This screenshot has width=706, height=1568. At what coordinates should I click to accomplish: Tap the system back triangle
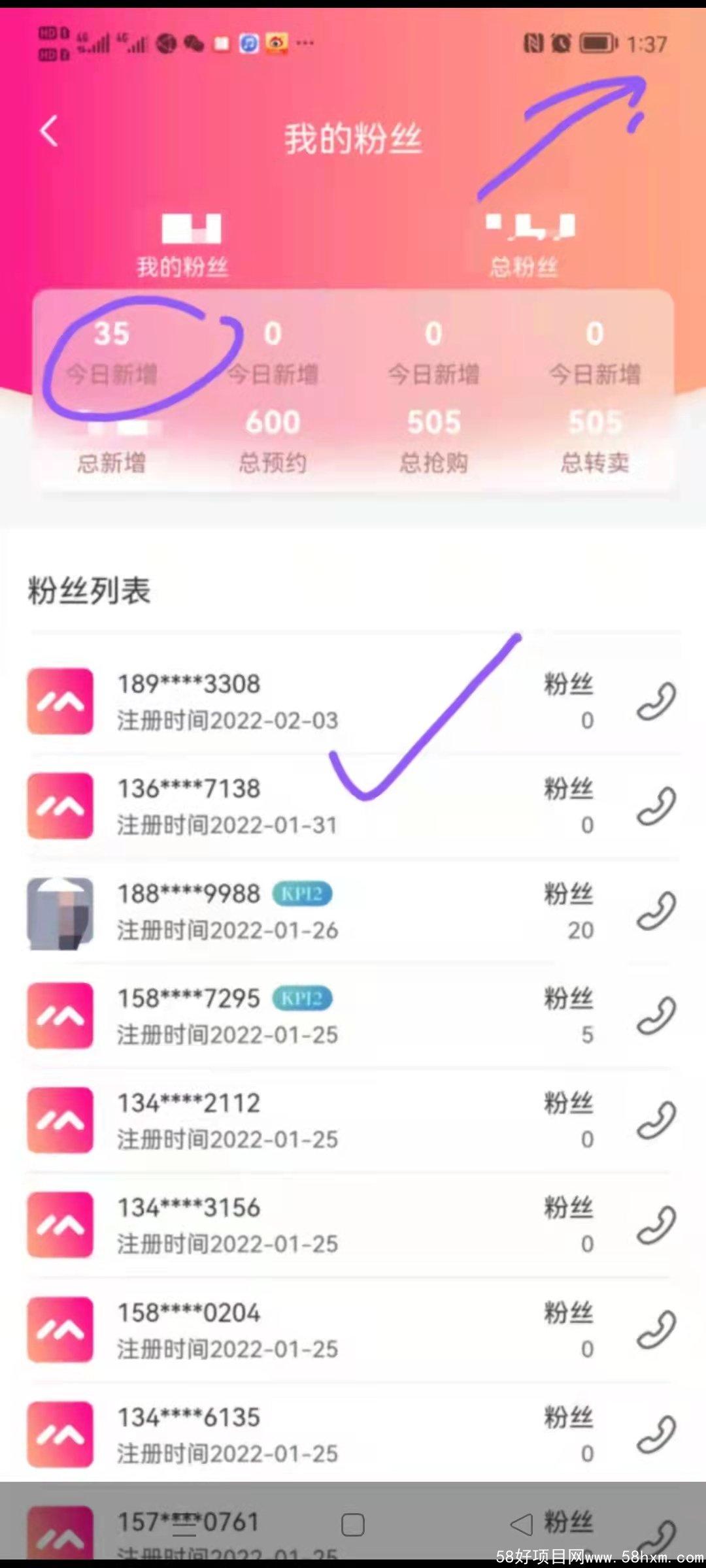click(x=521, y=1526)
